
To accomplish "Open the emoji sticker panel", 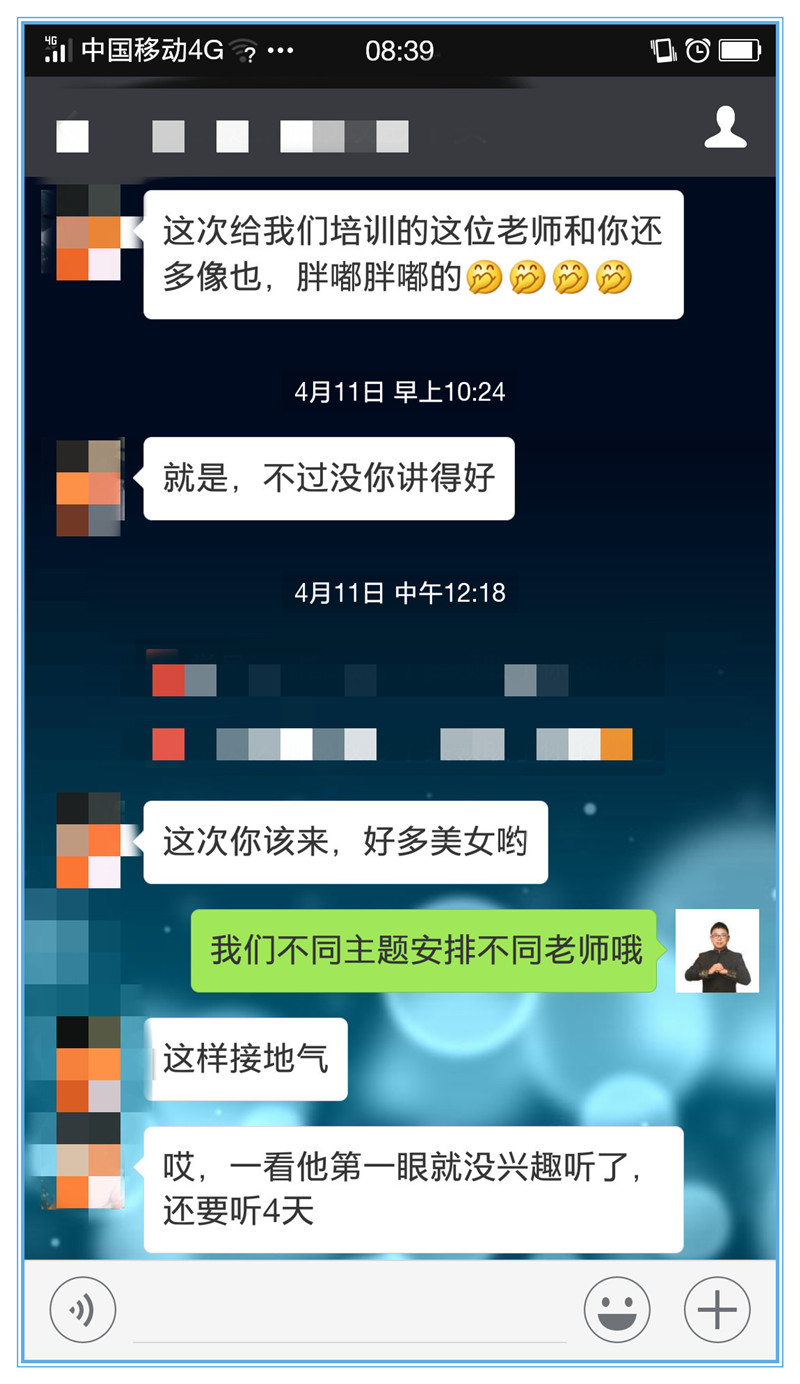I will tap(617, 1310).
